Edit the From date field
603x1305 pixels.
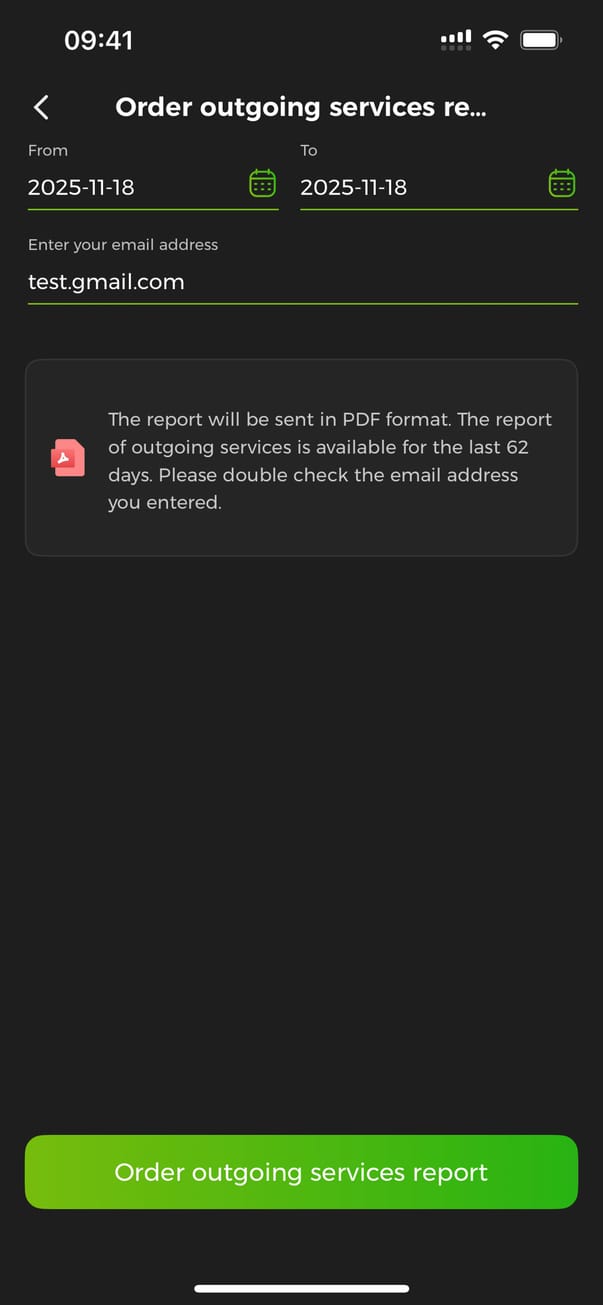[130, 187]
